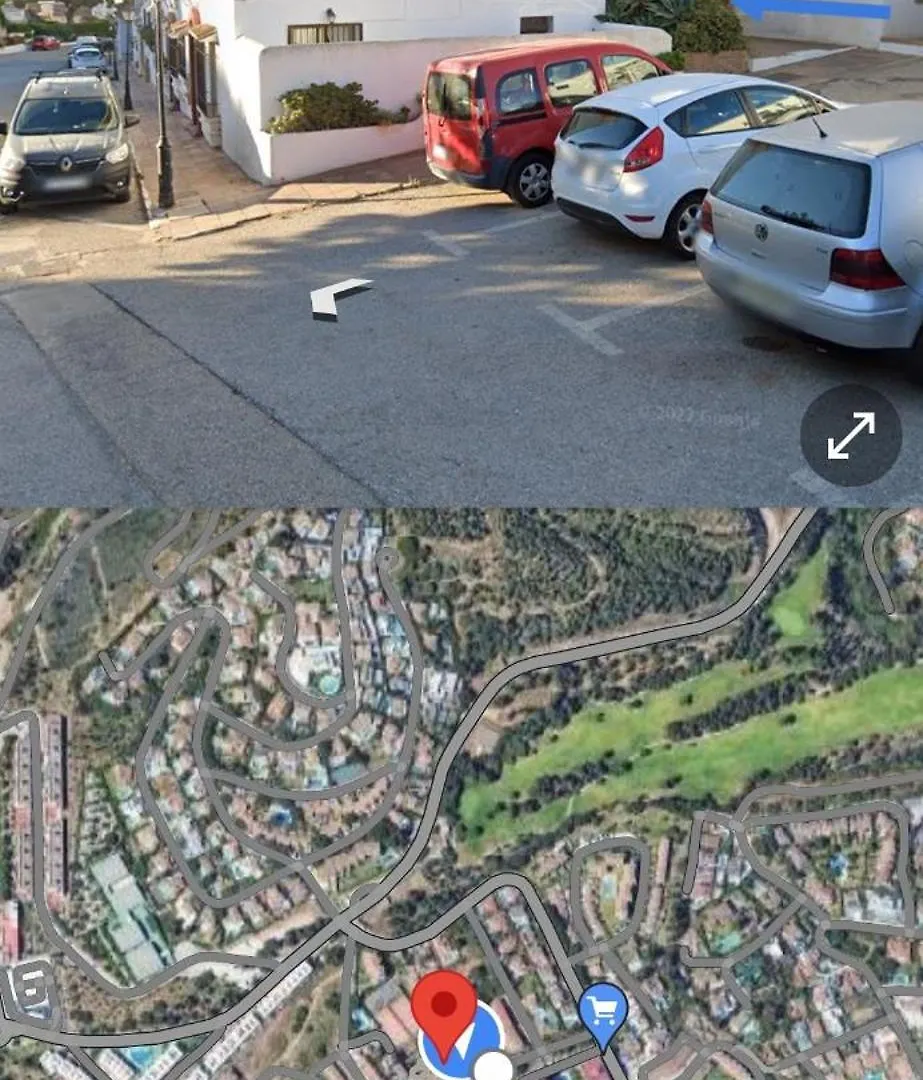The height and width of the screenshot is (1080, 923).
Task: Move along the street with the white arrow
Action: 338,297
